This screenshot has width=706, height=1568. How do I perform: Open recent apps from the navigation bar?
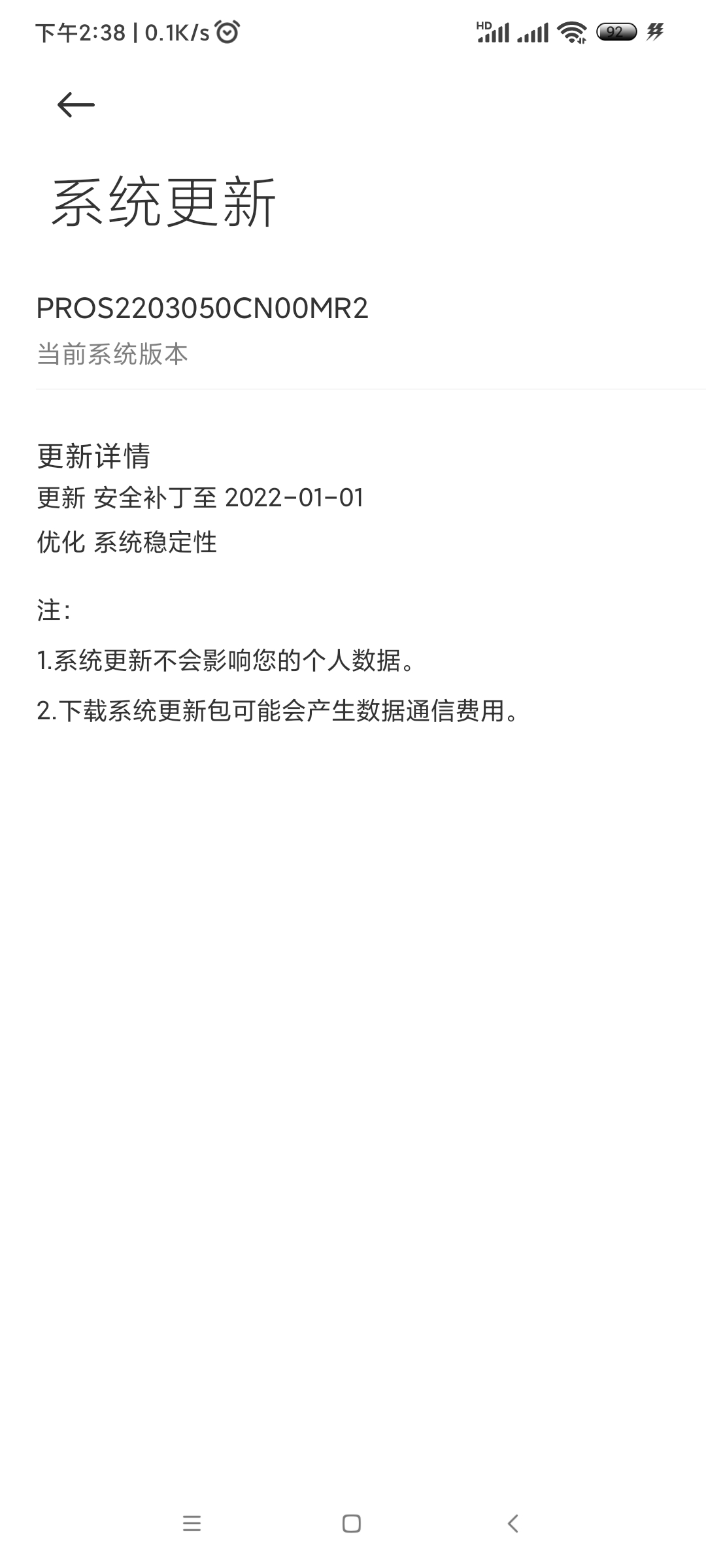tap(192, 1524)
